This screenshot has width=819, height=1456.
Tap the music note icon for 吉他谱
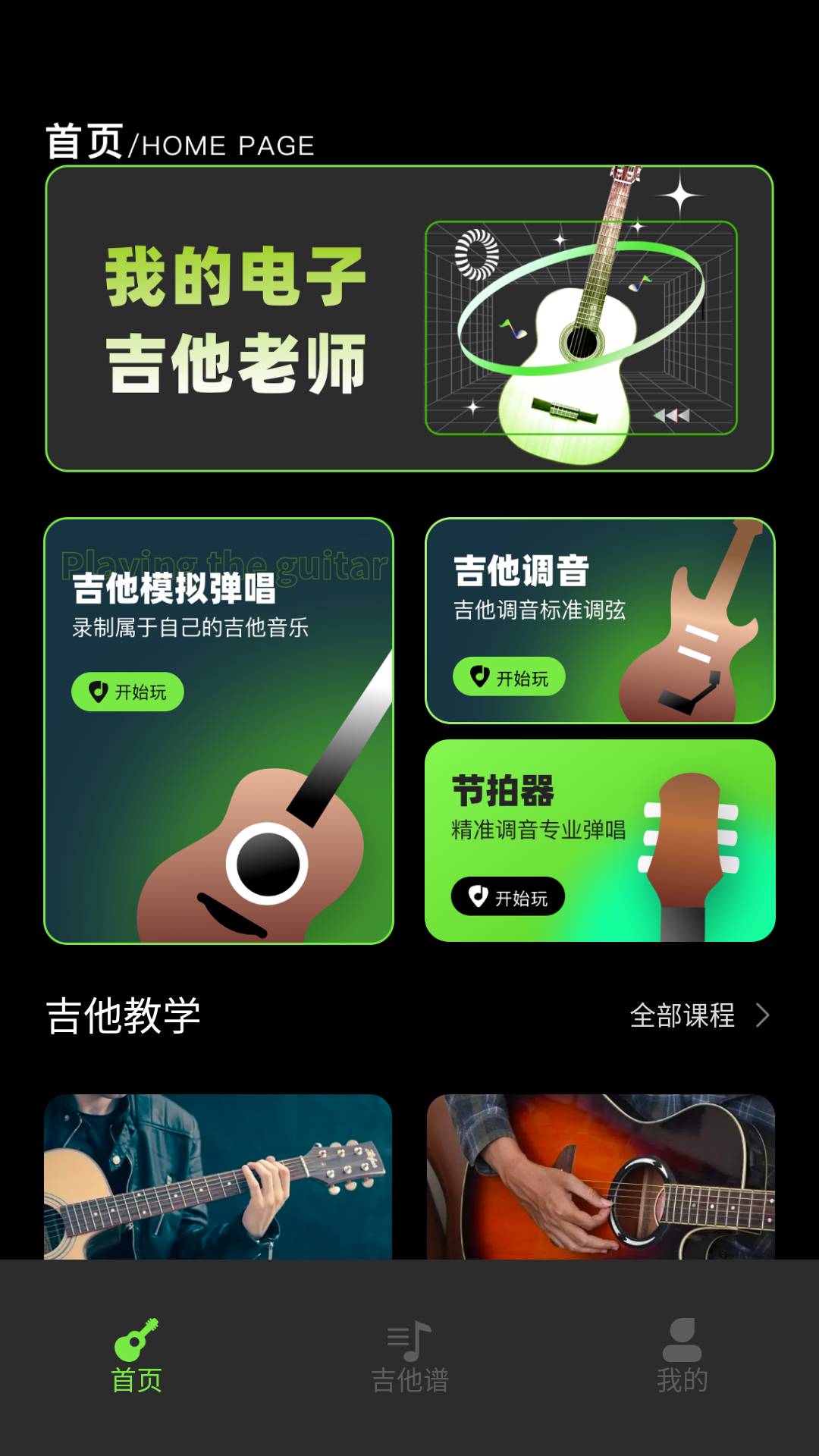[409, 1341]
